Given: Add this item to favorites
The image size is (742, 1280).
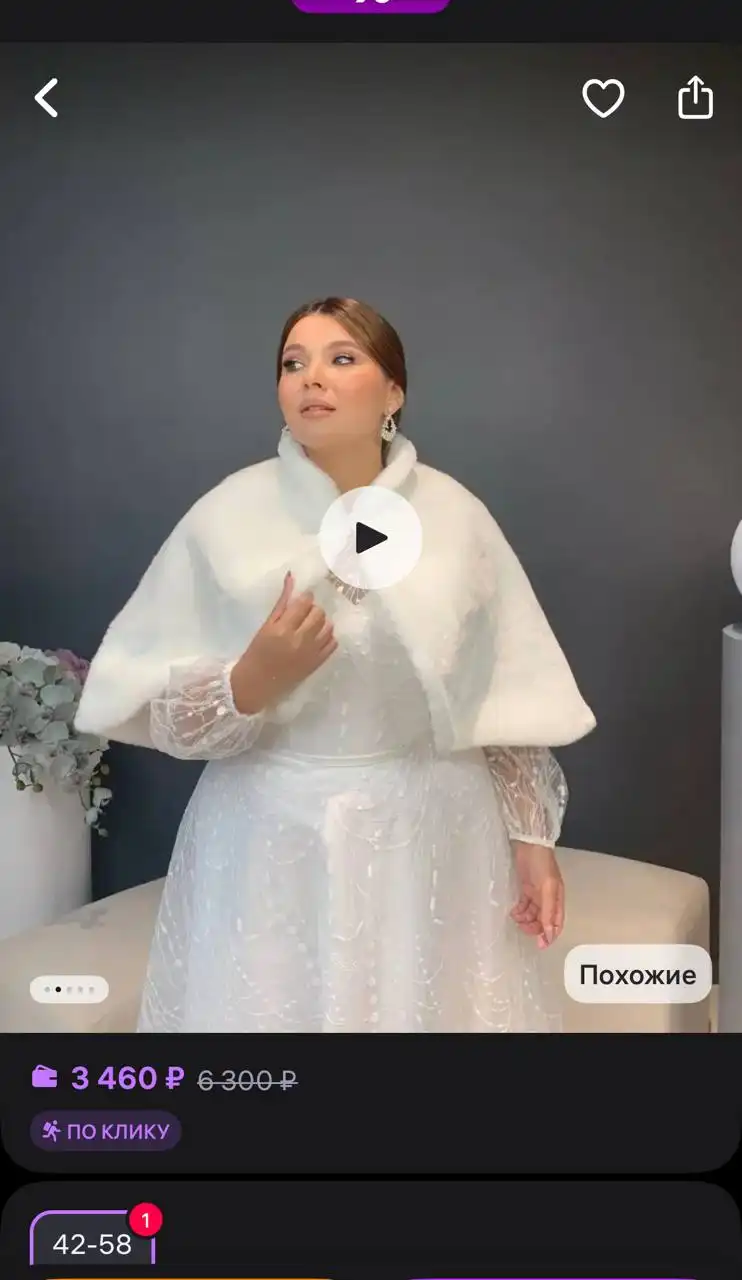Looking at the screenshot, I should tap(603, 98).
